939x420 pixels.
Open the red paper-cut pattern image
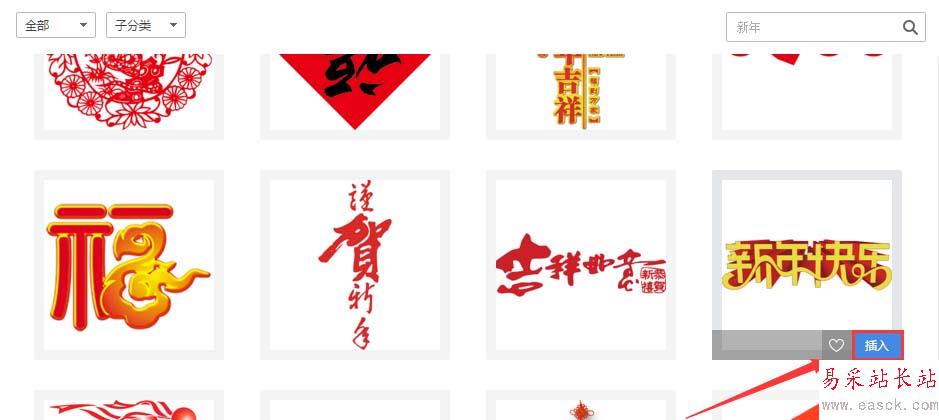click(x=129, y=90)
